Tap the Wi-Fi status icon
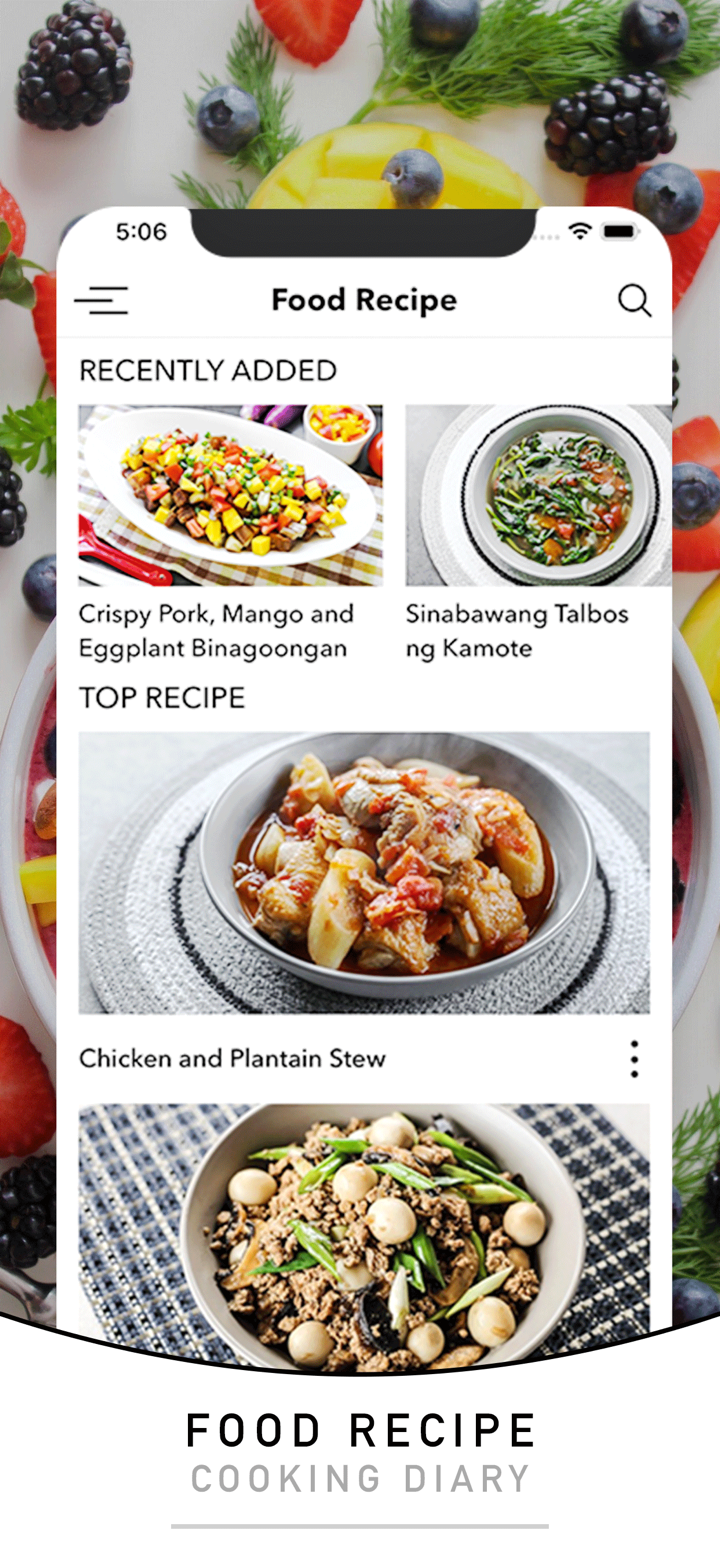 [580, 230]
